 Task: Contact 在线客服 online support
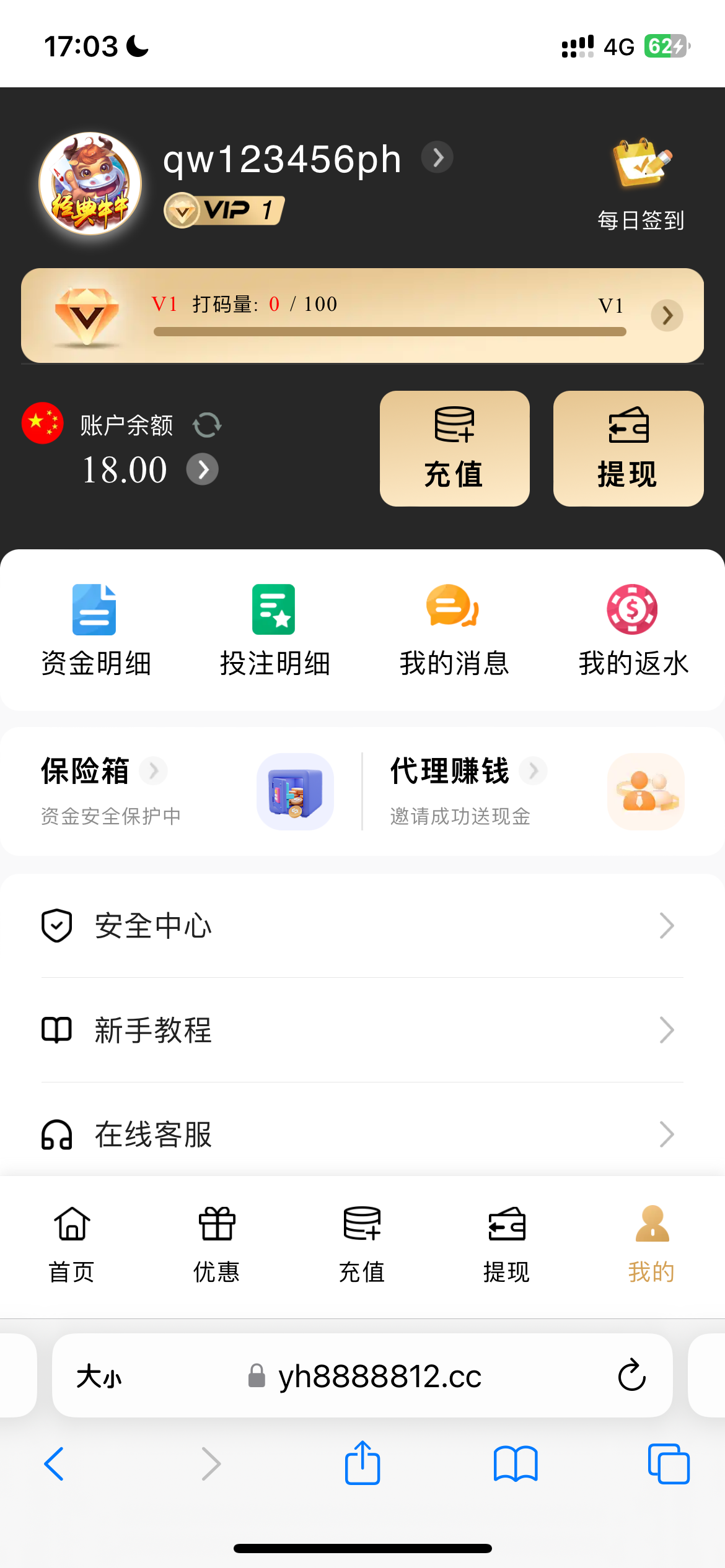tap(362, 1134)
